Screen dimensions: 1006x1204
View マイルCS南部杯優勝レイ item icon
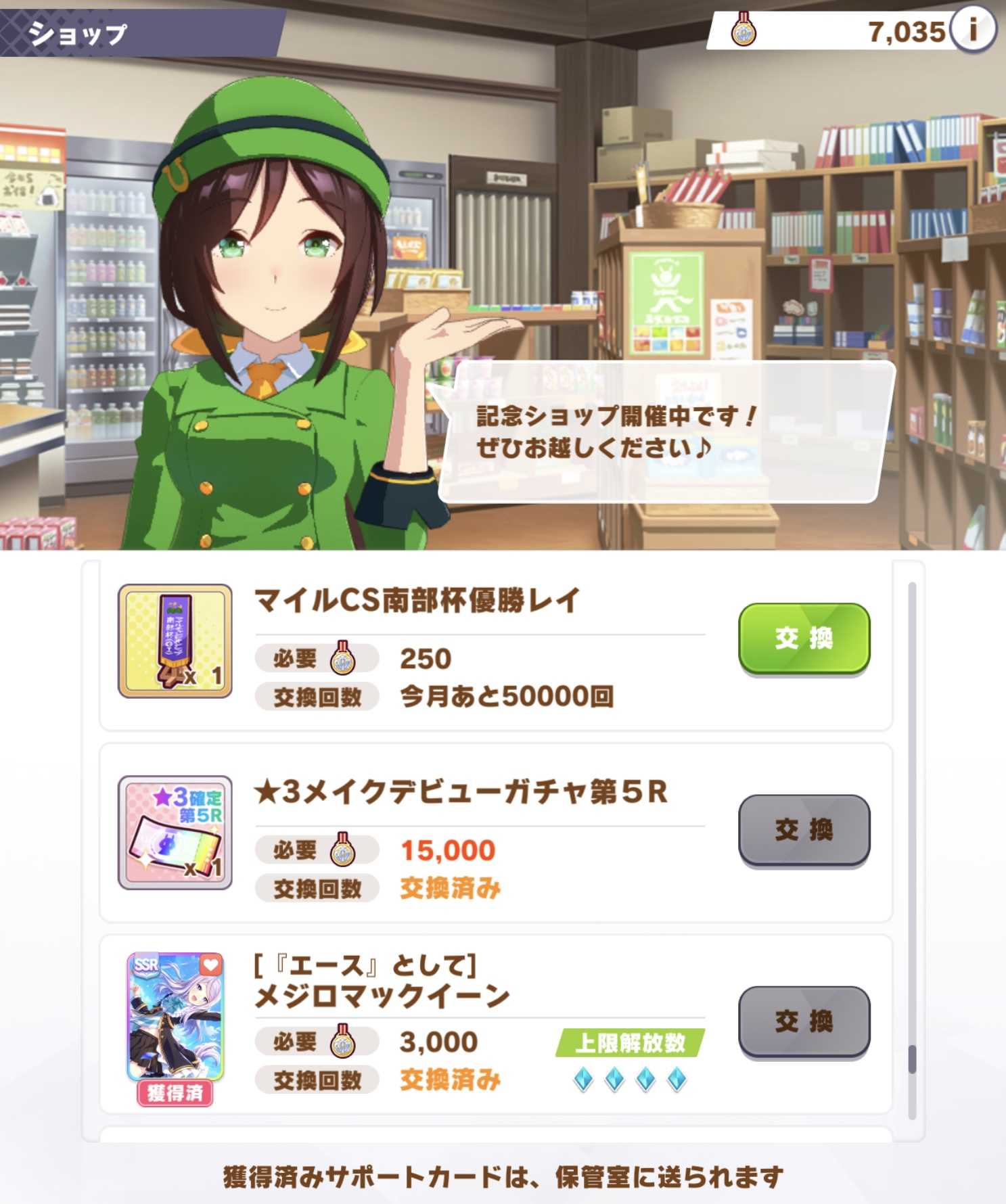click(175, 641)
